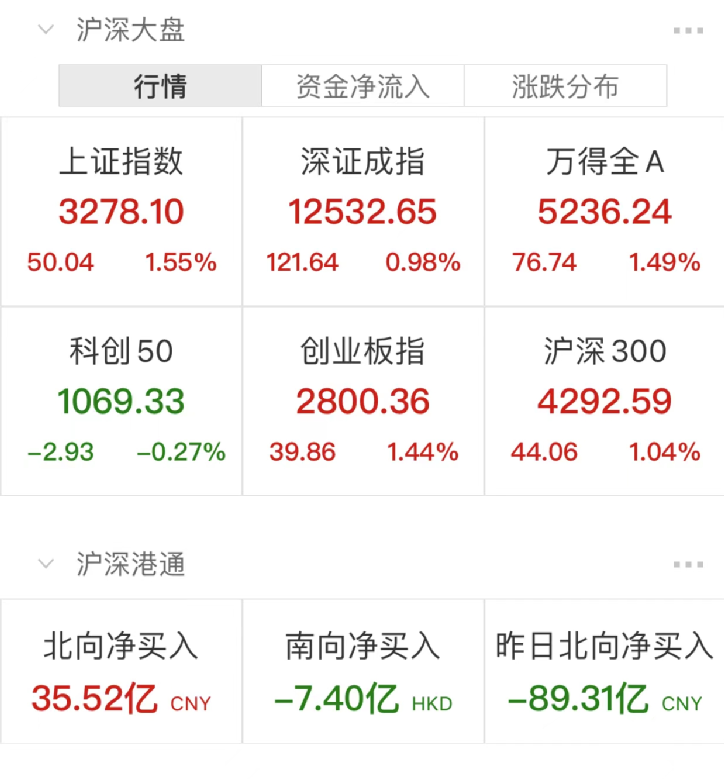Open the 昨日北向净买入 card

click(604, 671)
